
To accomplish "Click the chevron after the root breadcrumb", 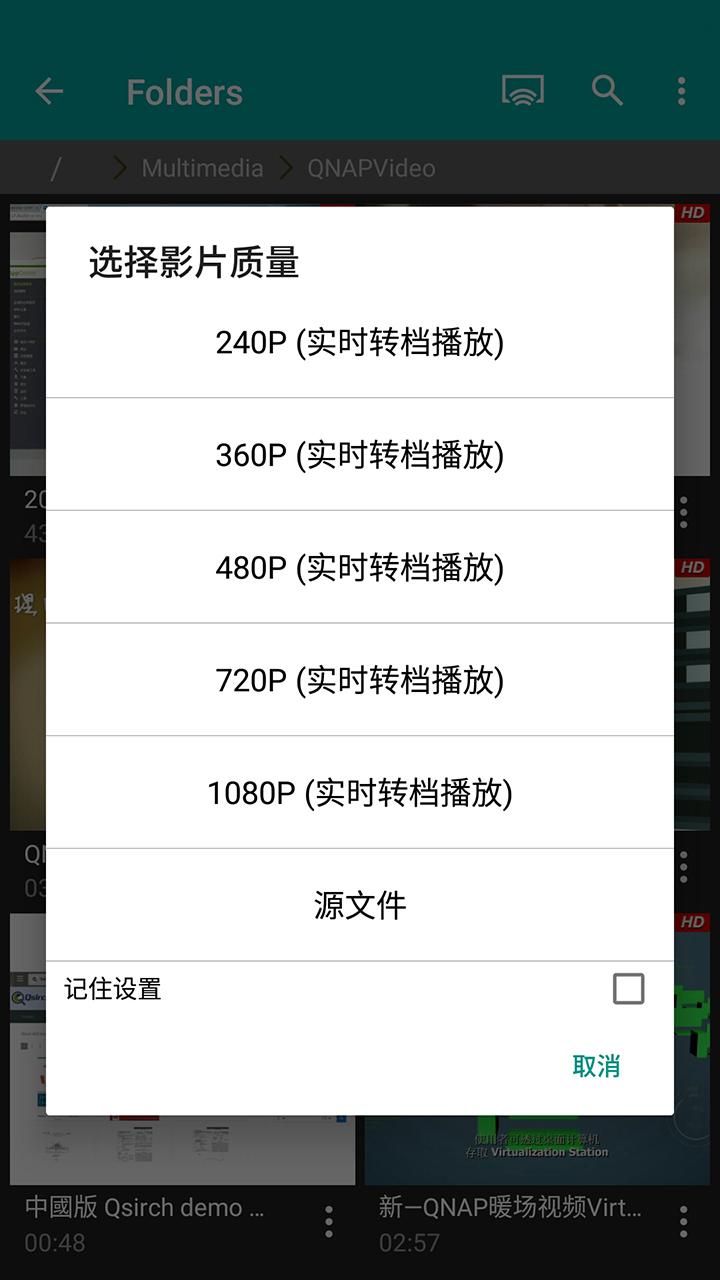I will pyautogui.click(x=118, y=168).
